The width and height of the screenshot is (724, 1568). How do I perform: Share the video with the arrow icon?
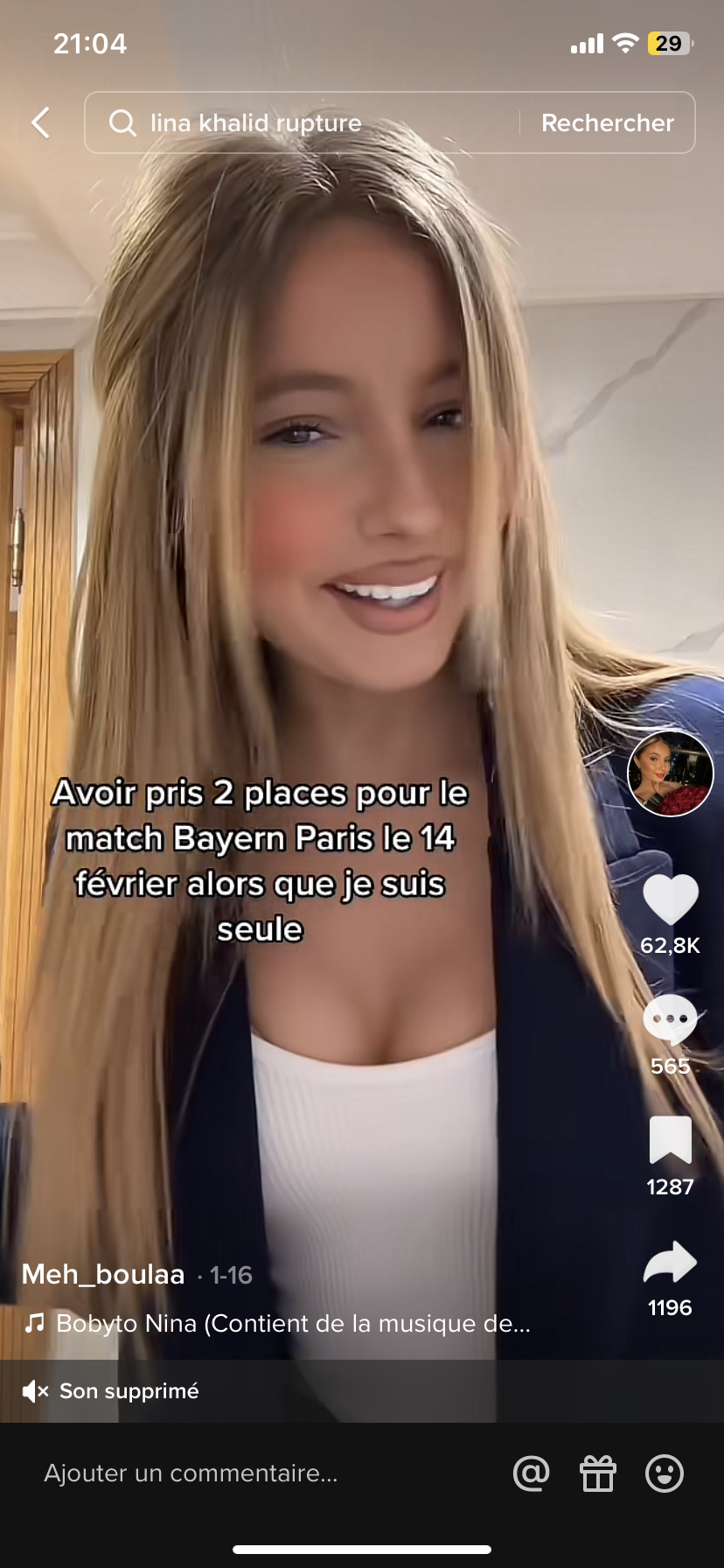point(671,1263)
